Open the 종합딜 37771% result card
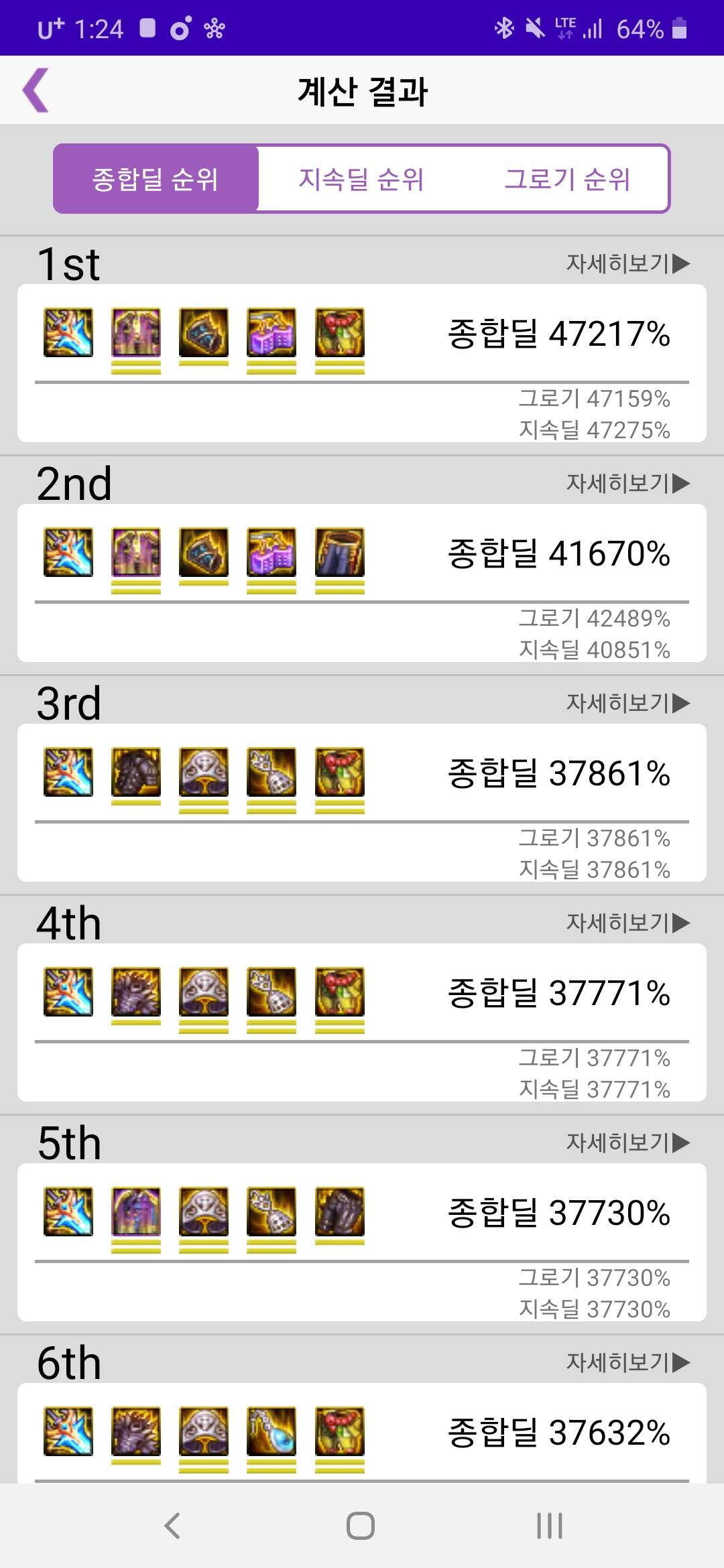 pos(362,1022)
